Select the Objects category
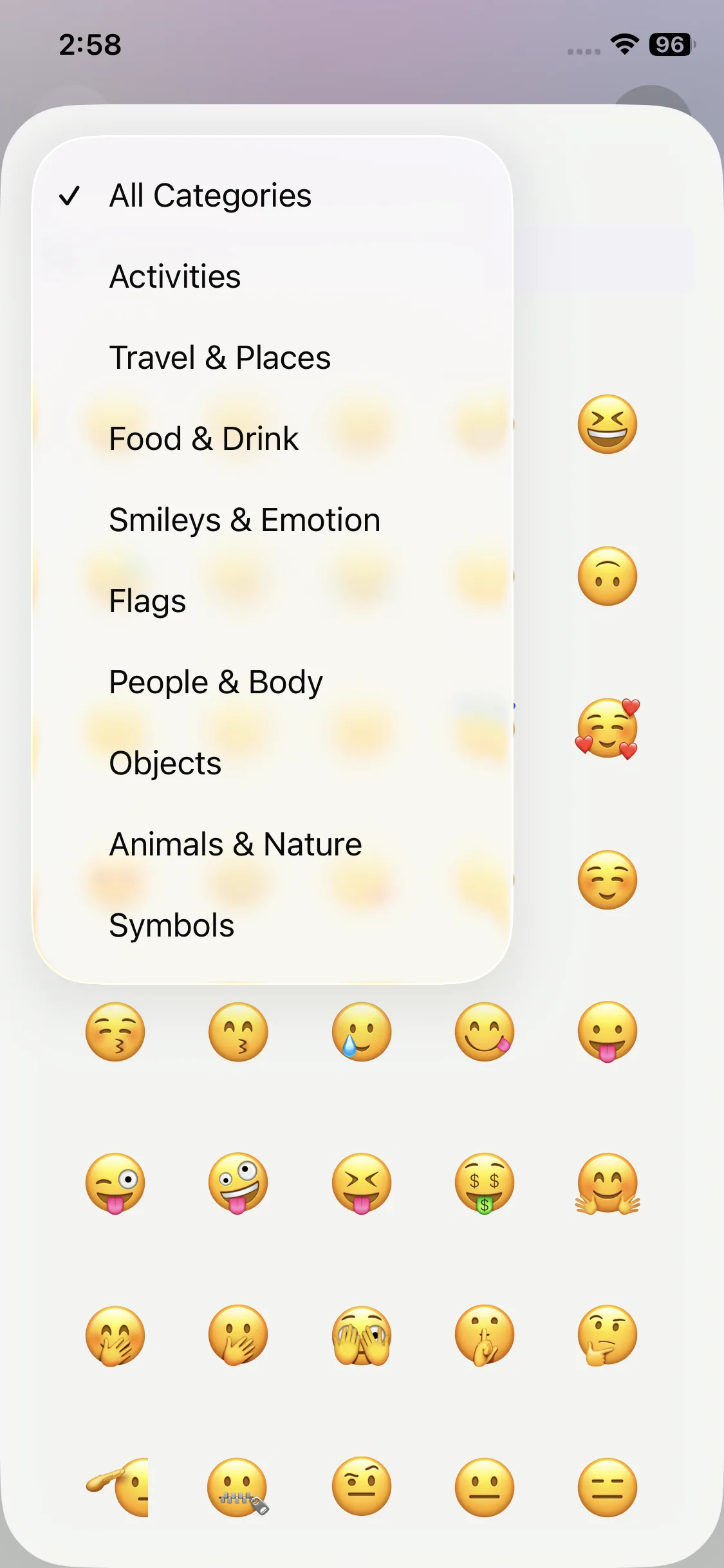The image size is (724, 1568). coord(165,763)
